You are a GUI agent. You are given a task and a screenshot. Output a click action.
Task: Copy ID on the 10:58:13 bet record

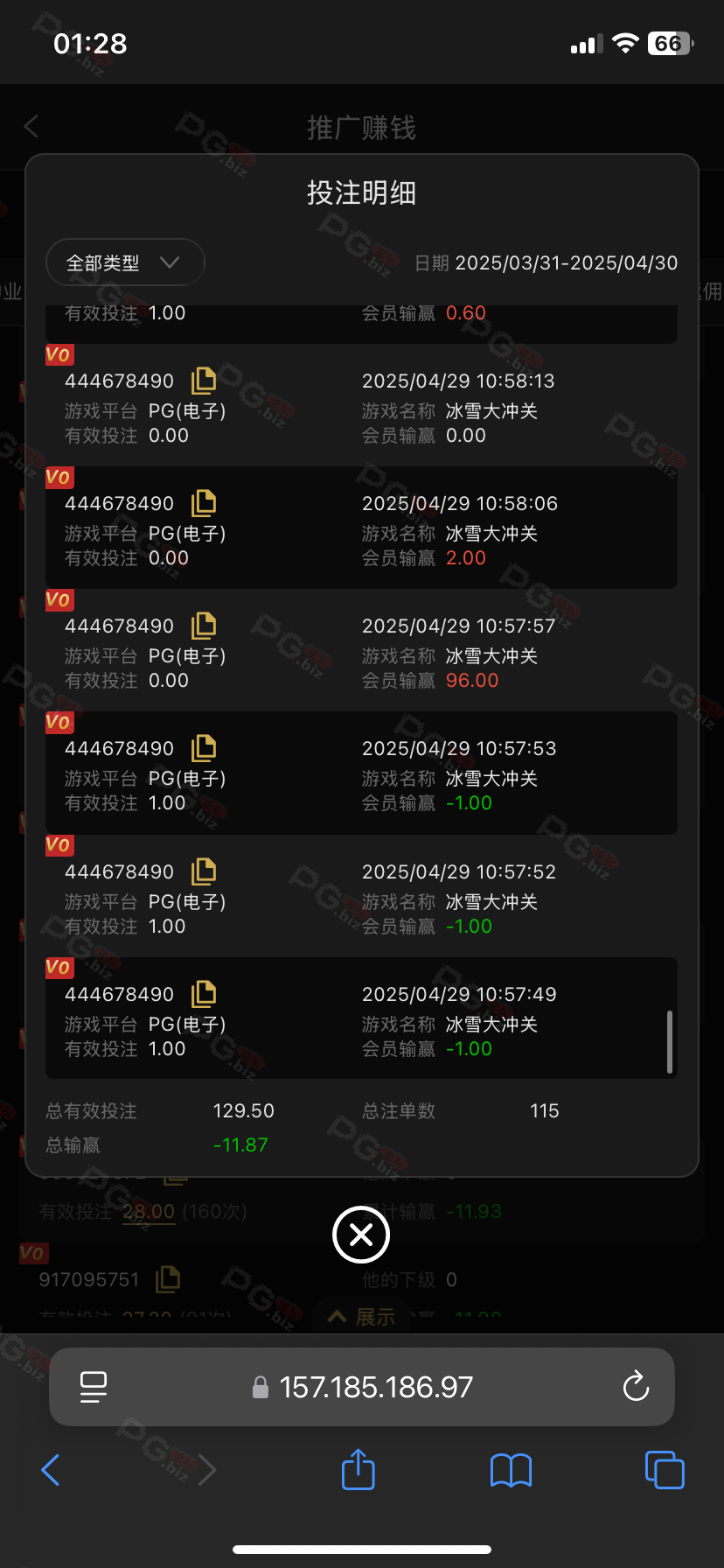click(x=204, y=381)
